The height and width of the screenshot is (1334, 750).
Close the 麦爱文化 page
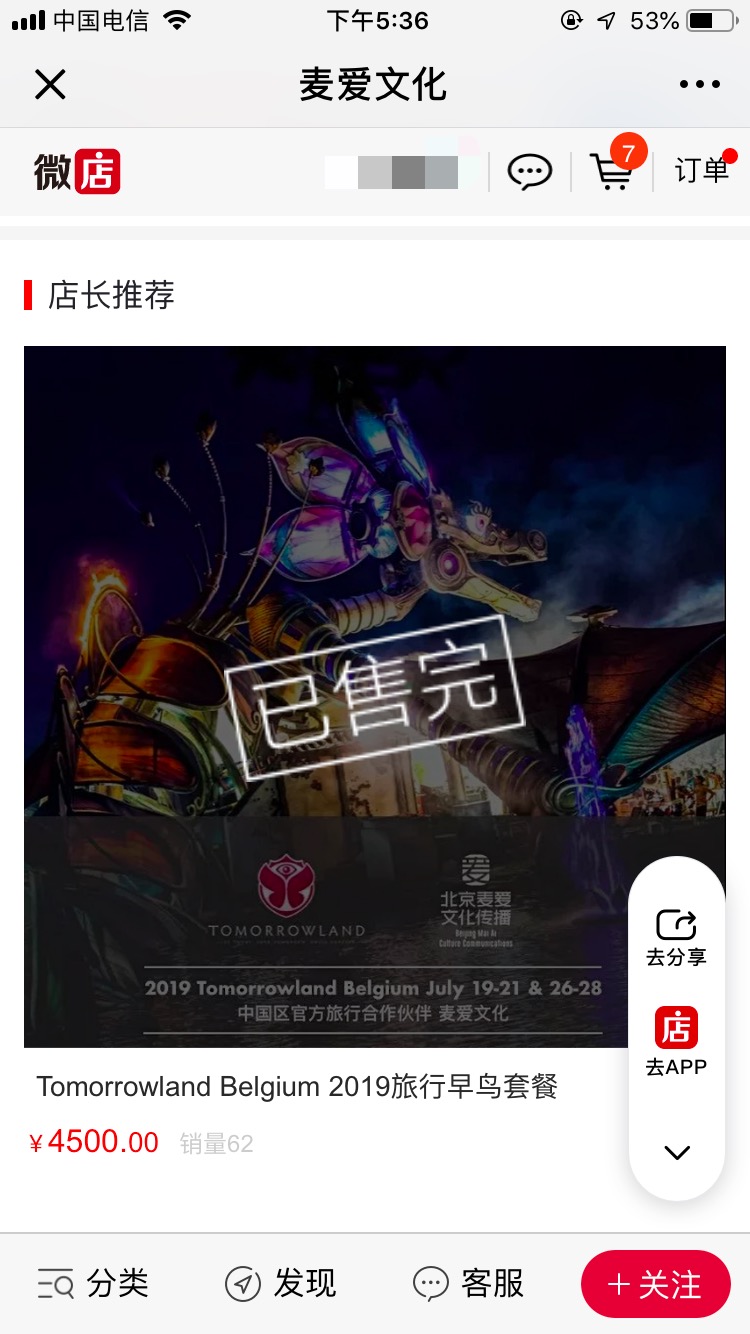point(50,85)
